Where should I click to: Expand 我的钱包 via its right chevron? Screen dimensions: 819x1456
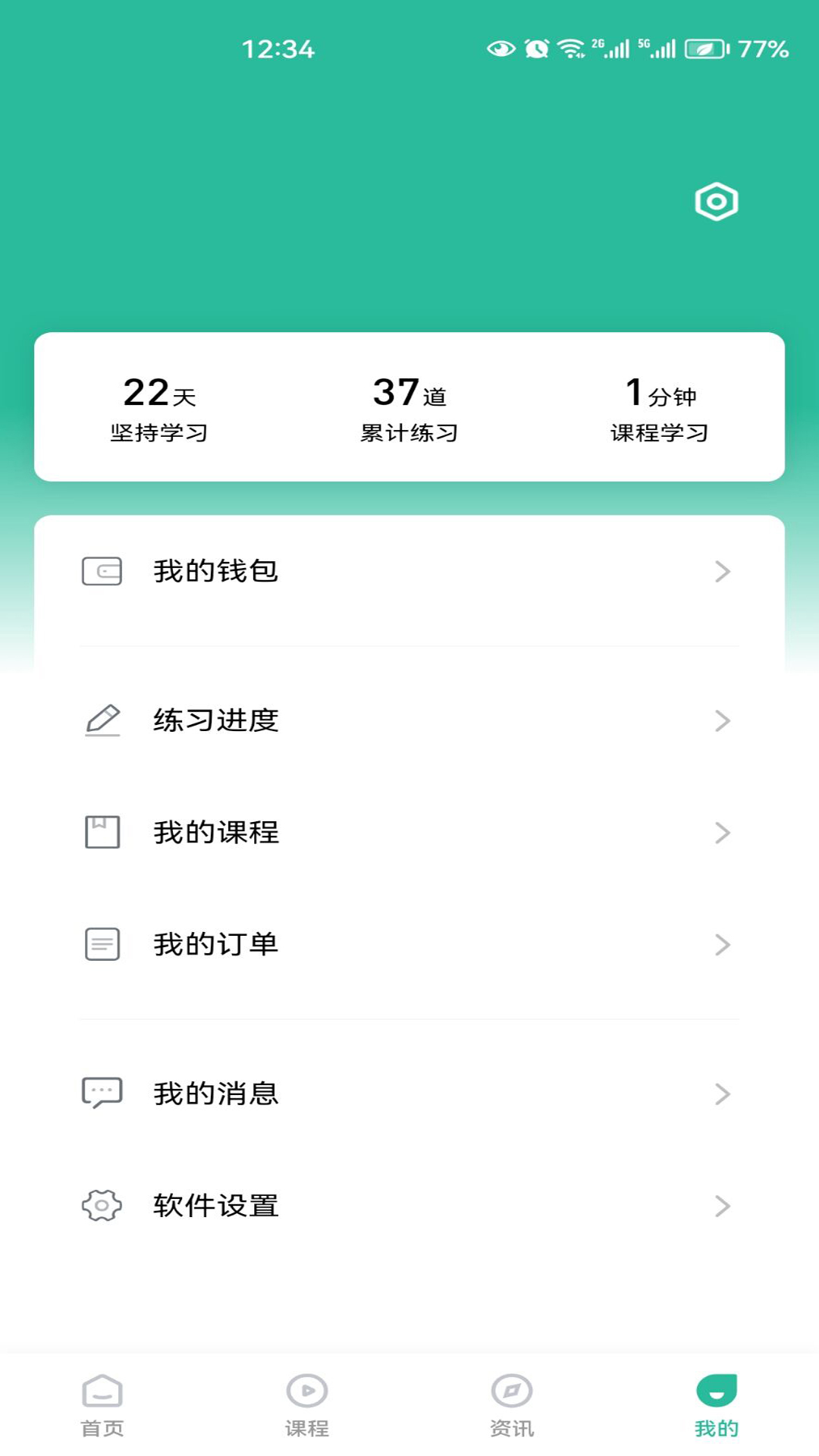[723, 573]
